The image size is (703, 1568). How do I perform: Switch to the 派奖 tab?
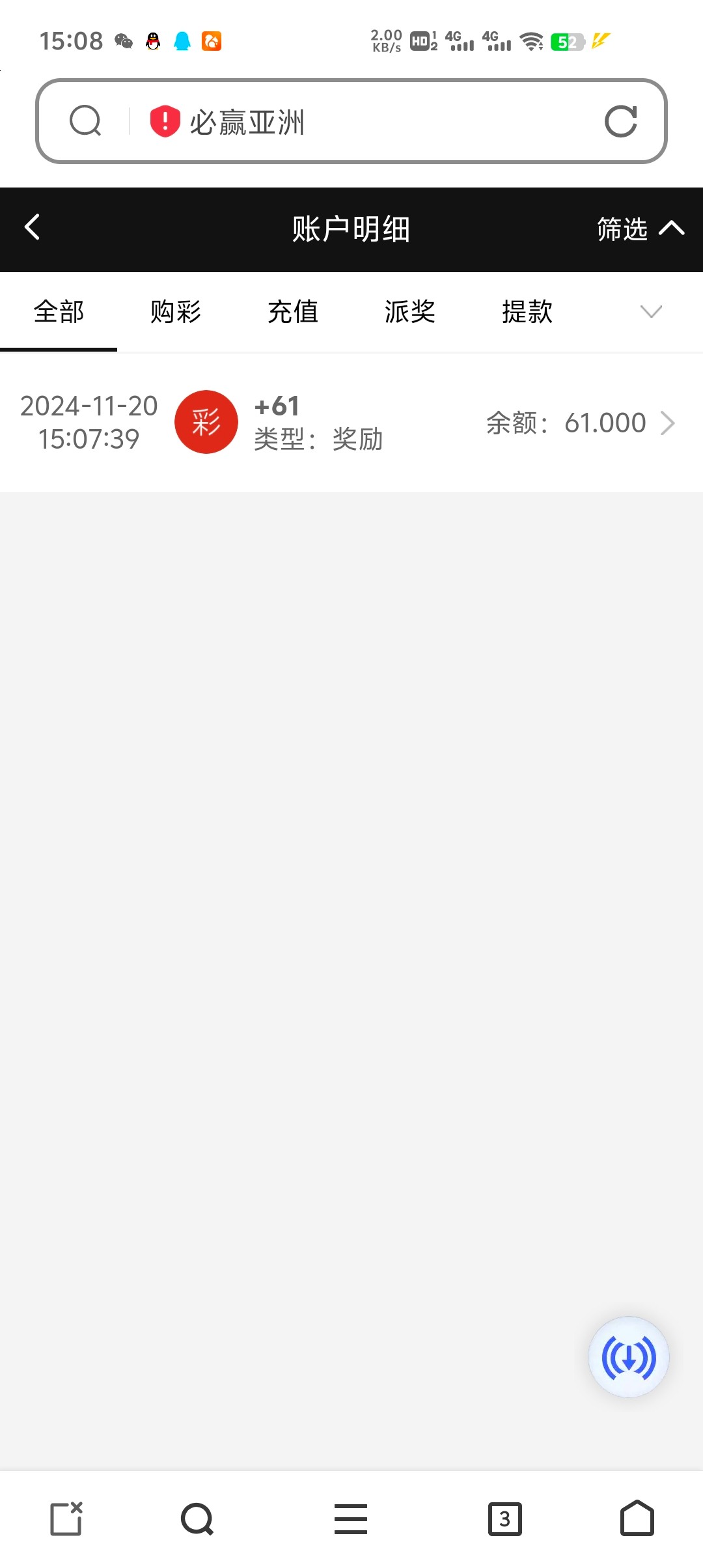[x=409, y=312]
